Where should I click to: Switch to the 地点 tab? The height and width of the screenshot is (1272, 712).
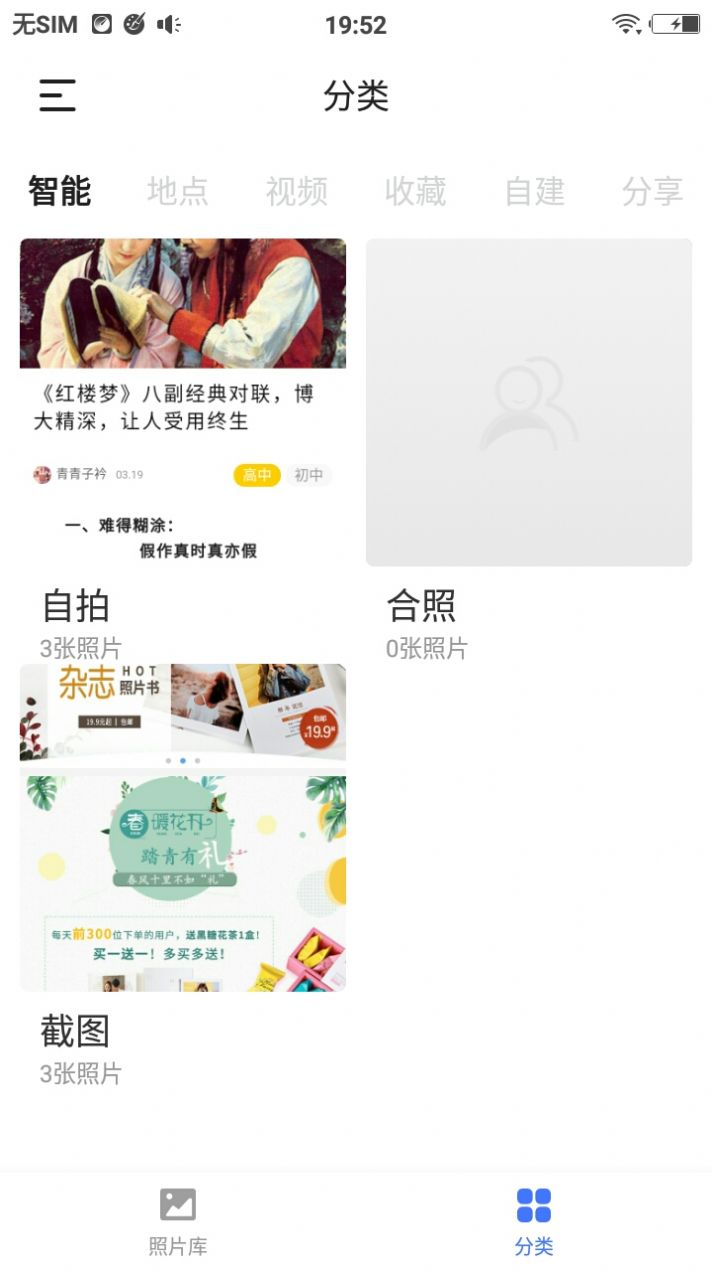(x=178, y=191)
